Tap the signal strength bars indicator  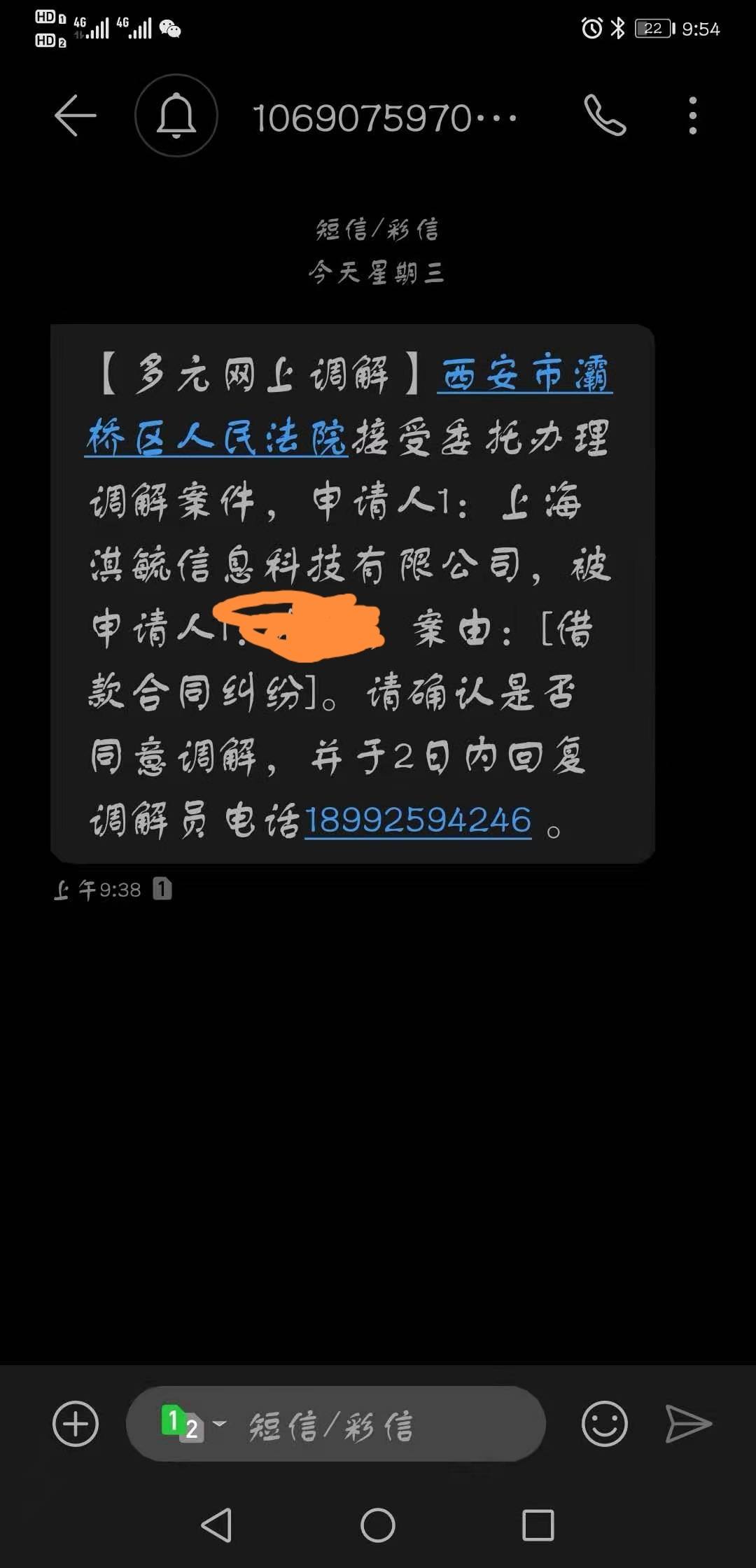98,28
